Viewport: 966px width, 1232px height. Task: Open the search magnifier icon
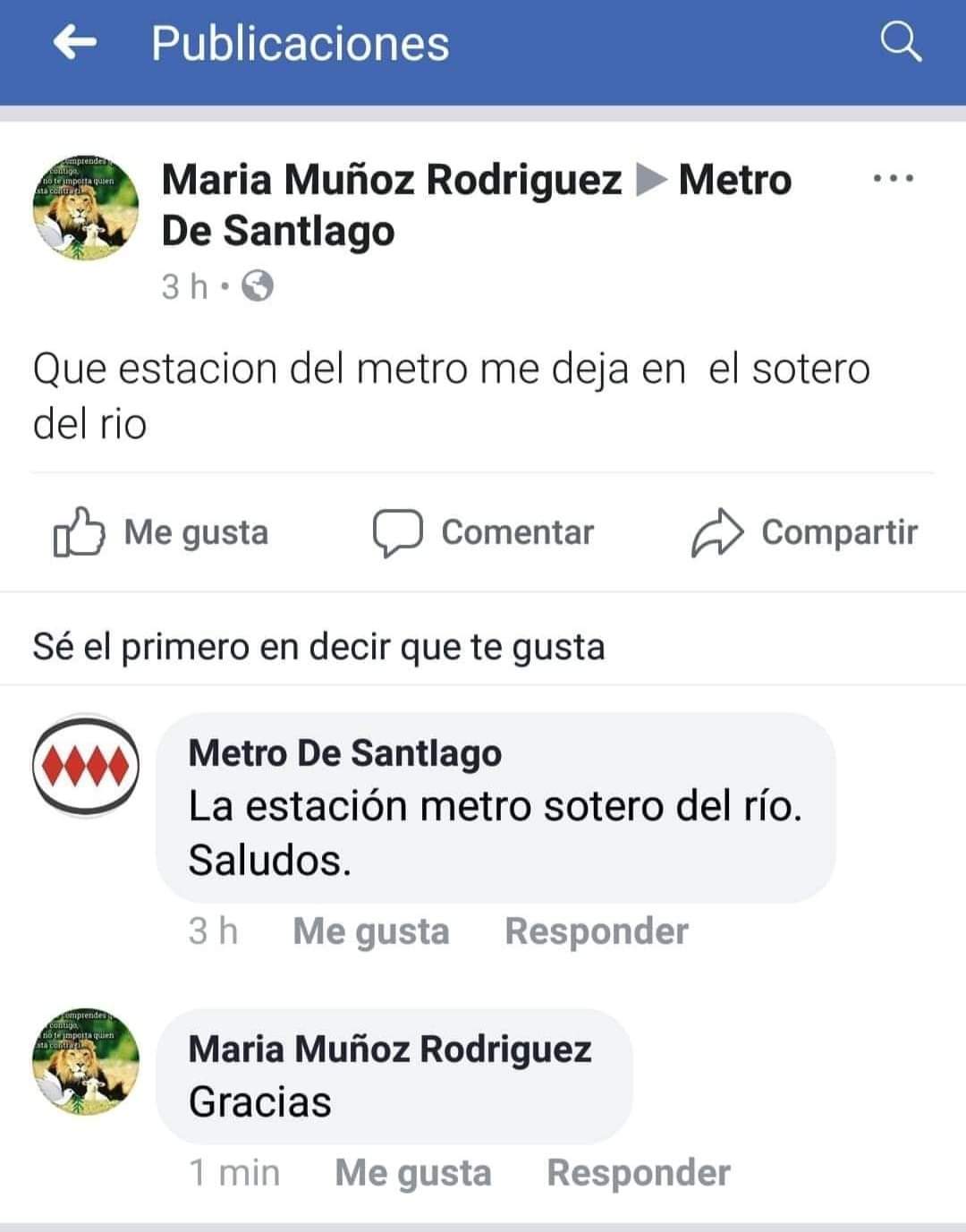pos(900,42)
